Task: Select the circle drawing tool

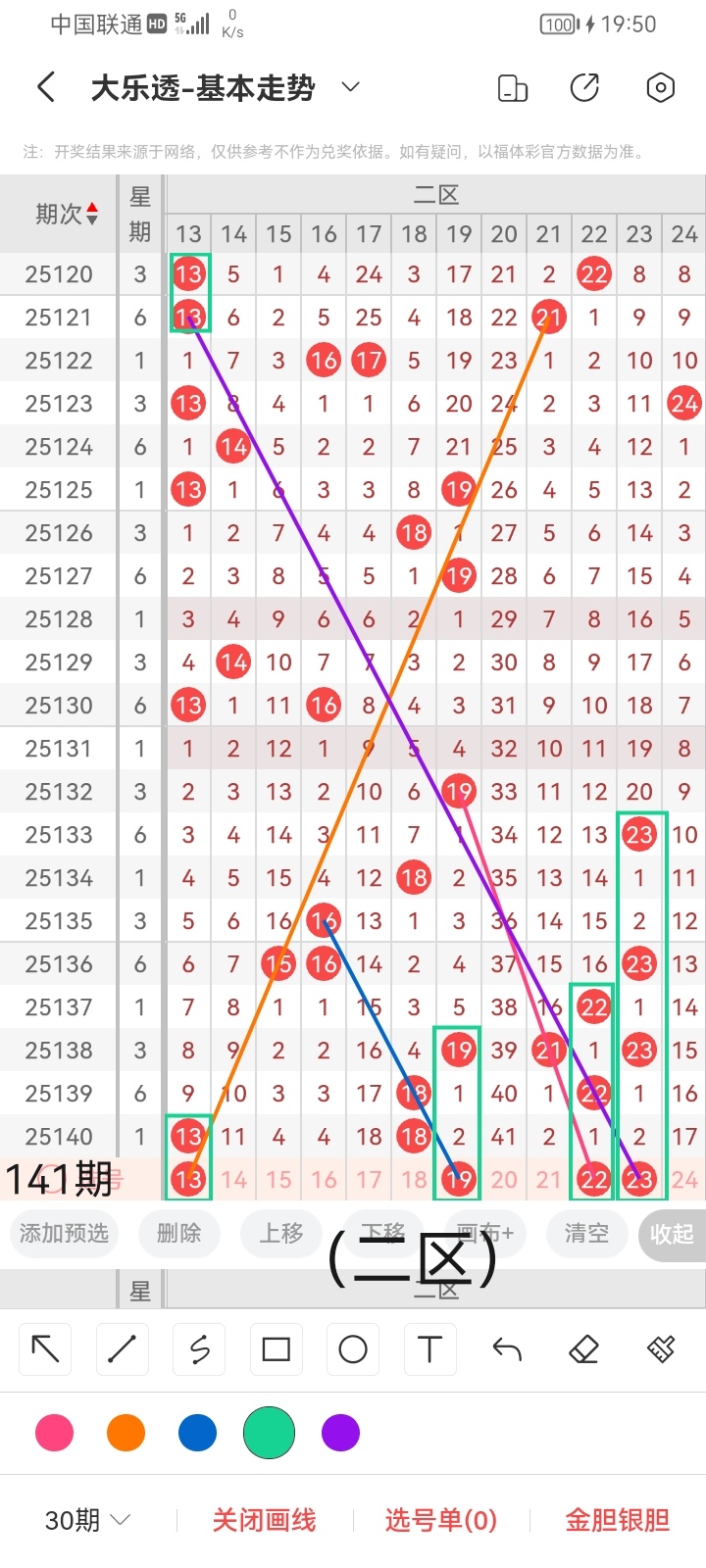Action: coord(353,1349)
